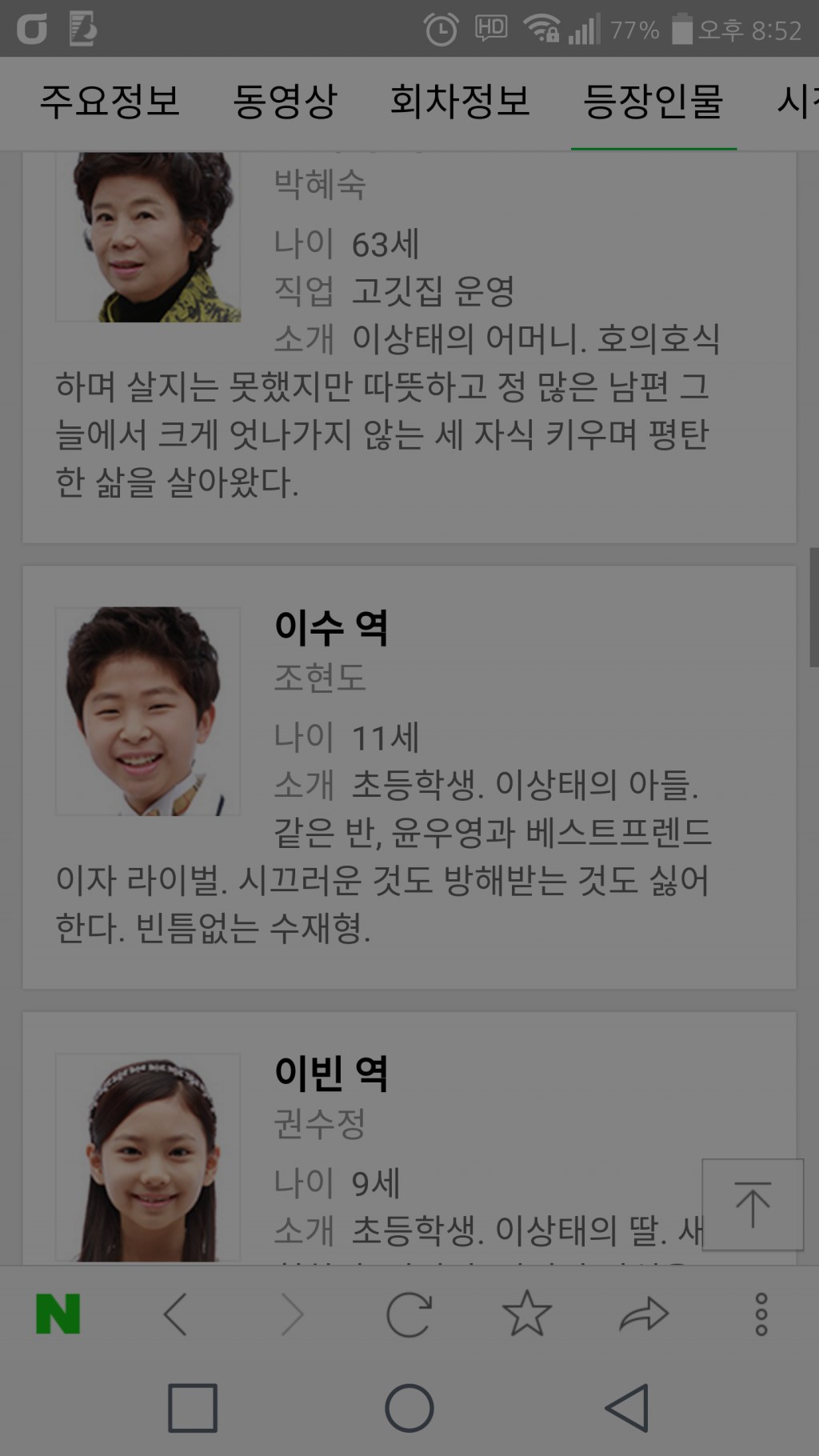Open the 박혜숙 character card
The height and width of the screenshot is (1456, 819).
point(409,344)
